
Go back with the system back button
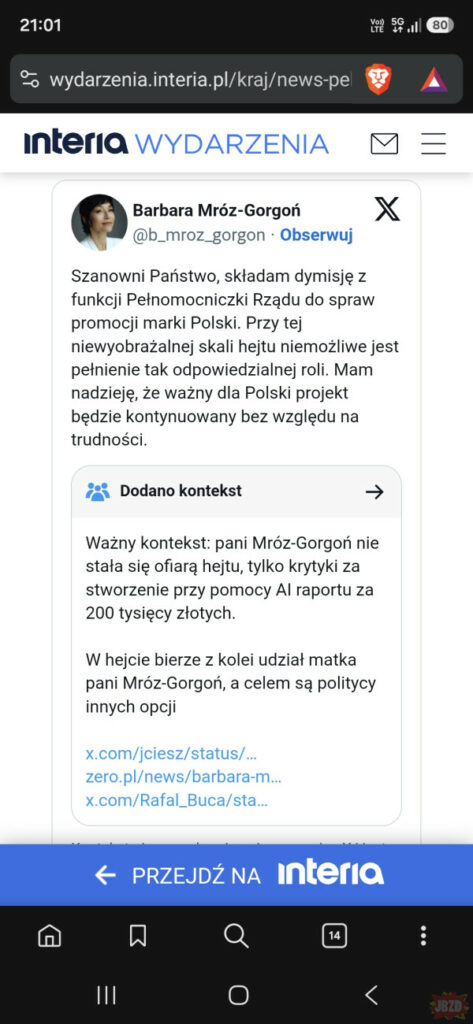click(x=371, y=995)
